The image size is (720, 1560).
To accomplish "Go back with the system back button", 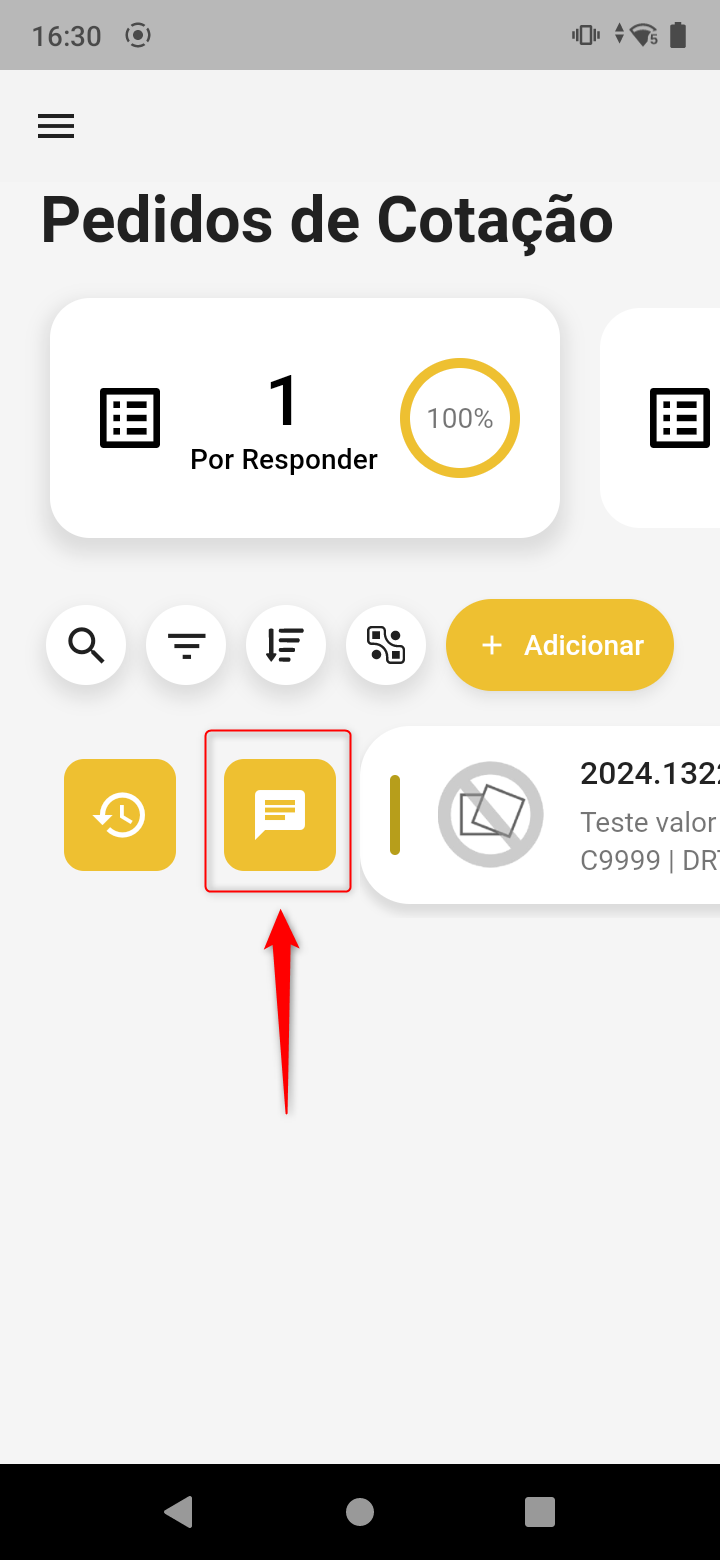I will coord(178,1511).
